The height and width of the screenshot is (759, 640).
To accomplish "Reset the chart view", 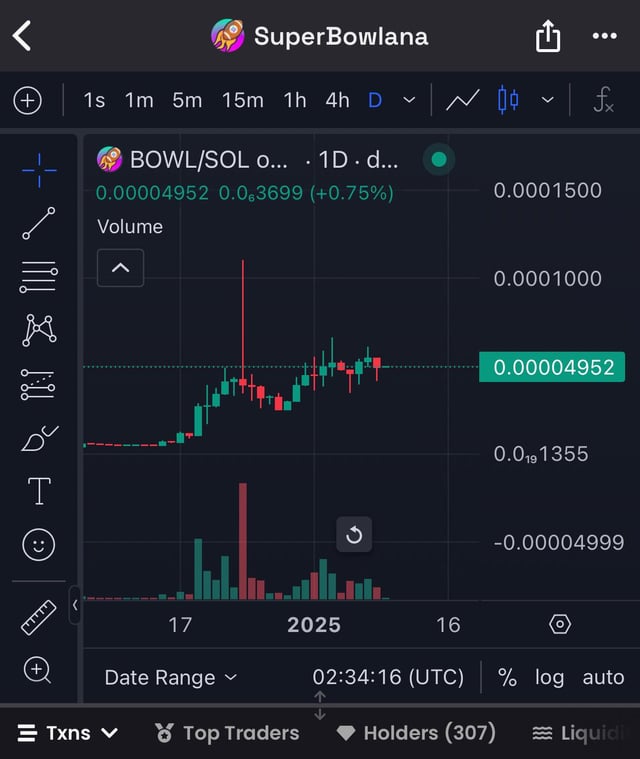I will pos(354,535).
